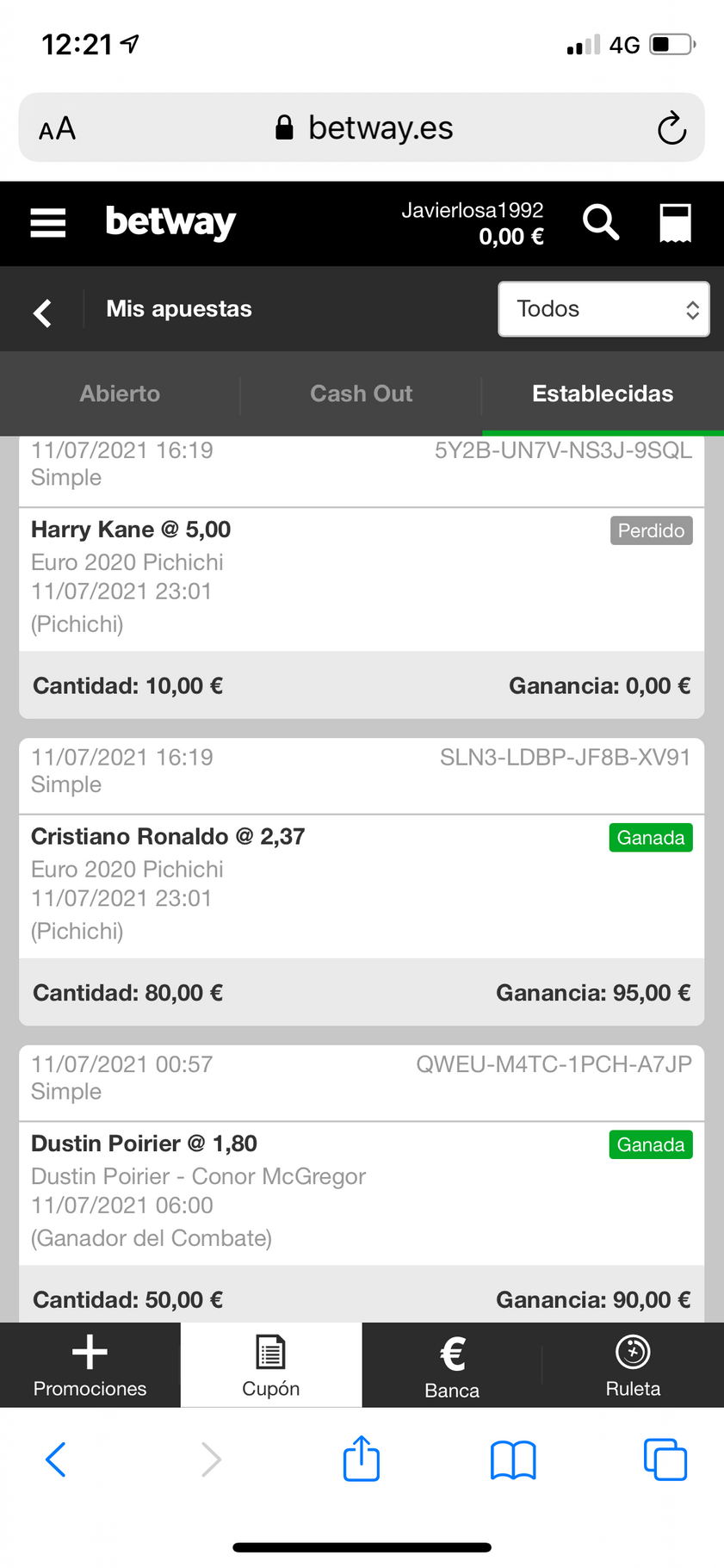This screenshot has height=1568, width=724.
Task: Open account balance Javierlosa1992
Action: click(473, 223)
